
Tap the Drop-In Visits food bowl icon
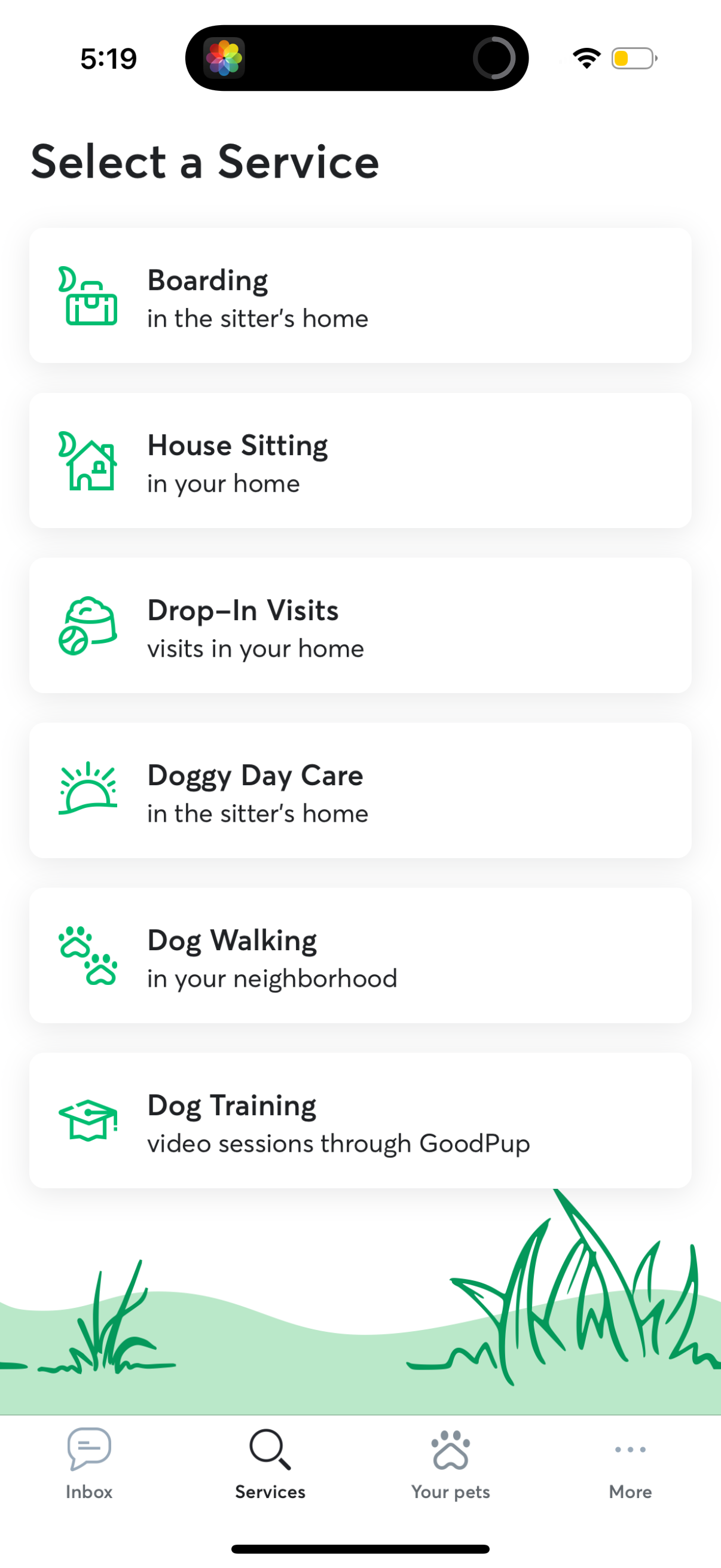click(x=89, y=627)
